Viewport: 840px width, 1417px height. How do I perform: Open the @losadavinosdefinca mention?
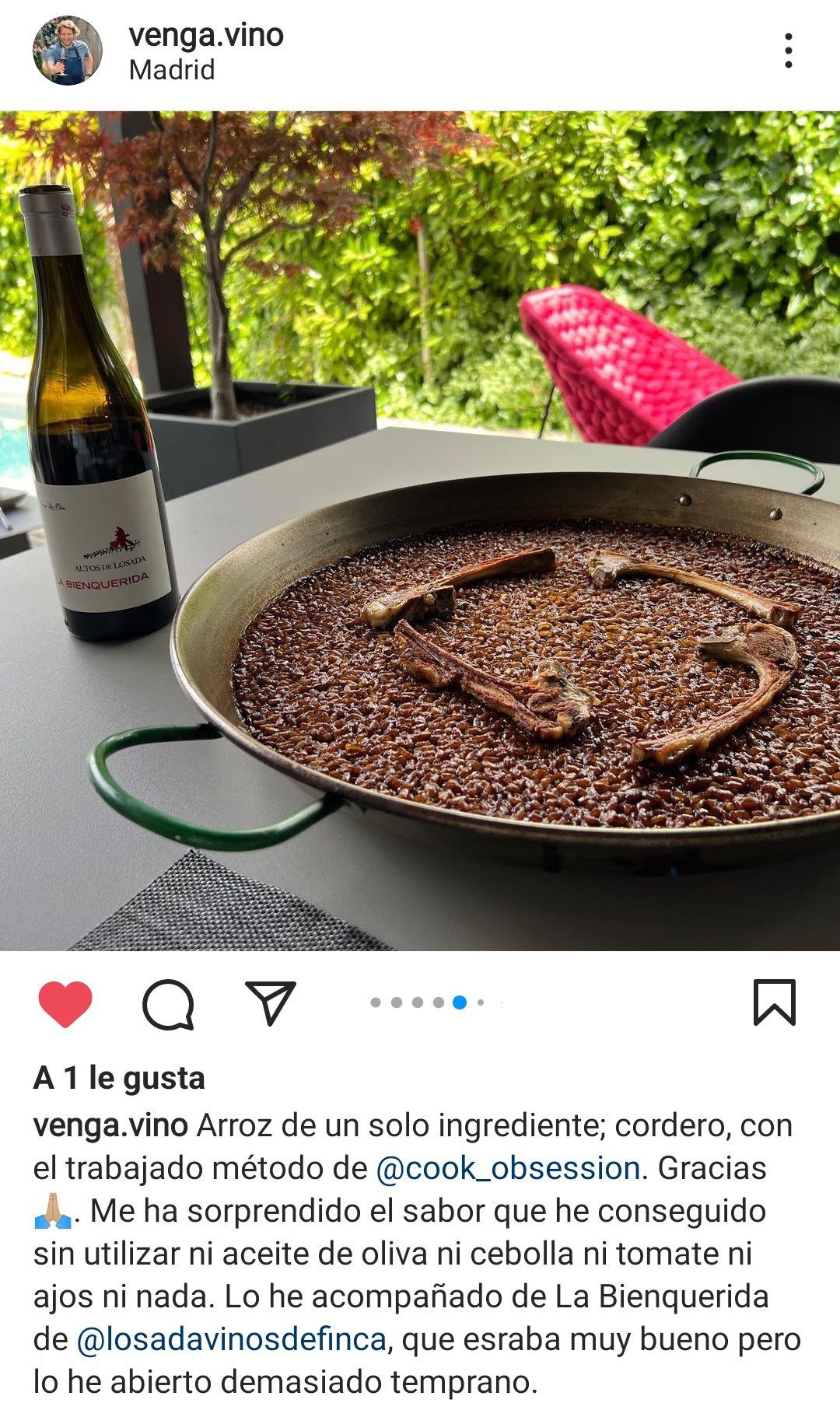coord(231,1339)
